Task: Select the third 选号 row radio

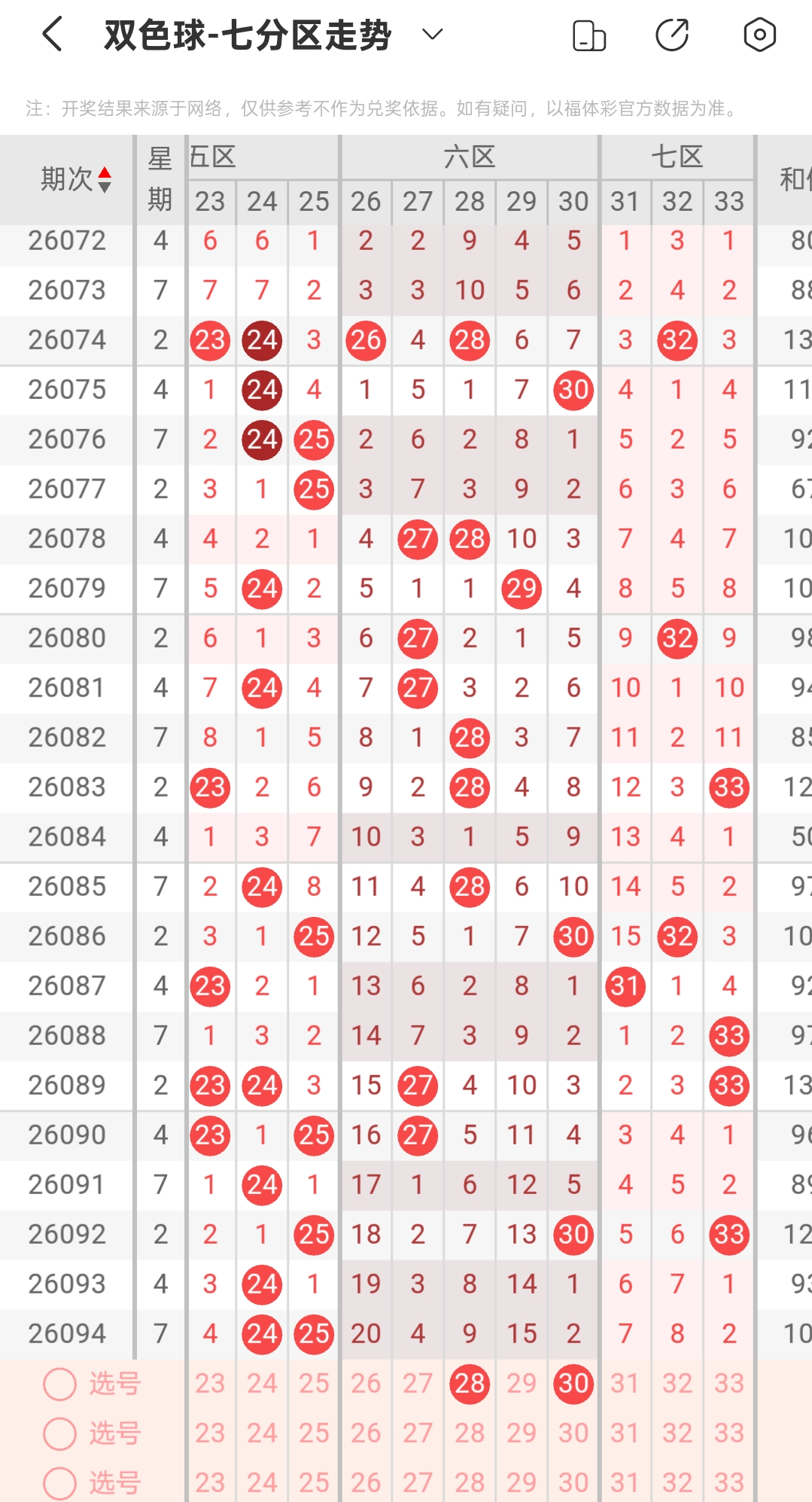Action: point(59,1483)
